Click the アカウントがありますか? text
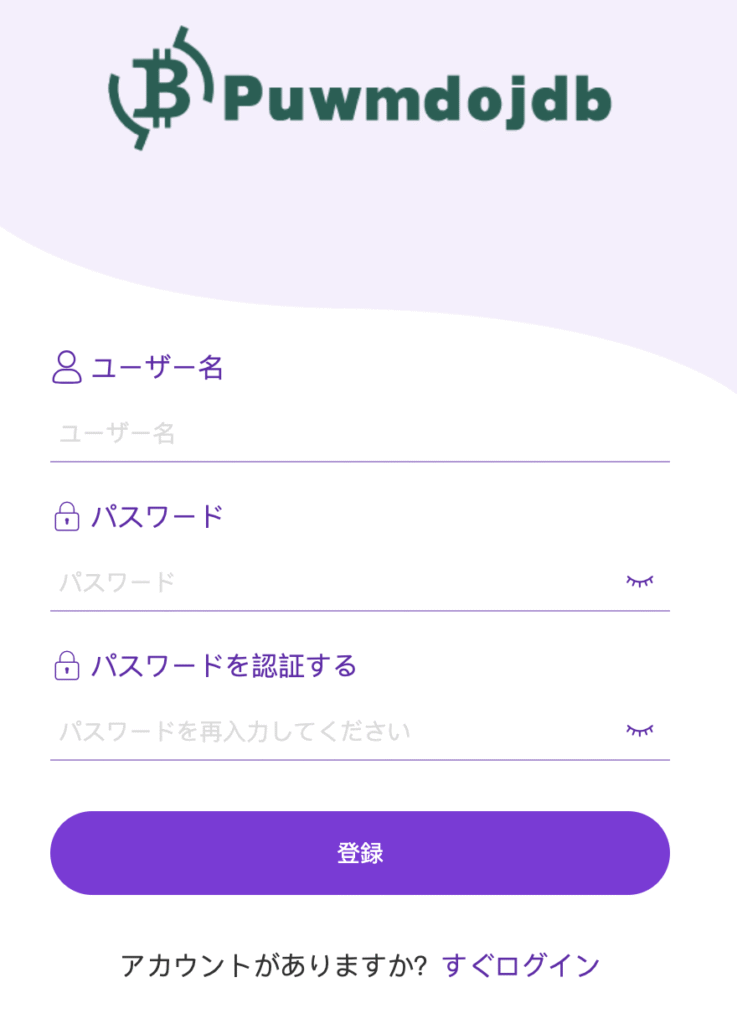The width and height of the screenshot is (737, 1024). tap(276, 965)
